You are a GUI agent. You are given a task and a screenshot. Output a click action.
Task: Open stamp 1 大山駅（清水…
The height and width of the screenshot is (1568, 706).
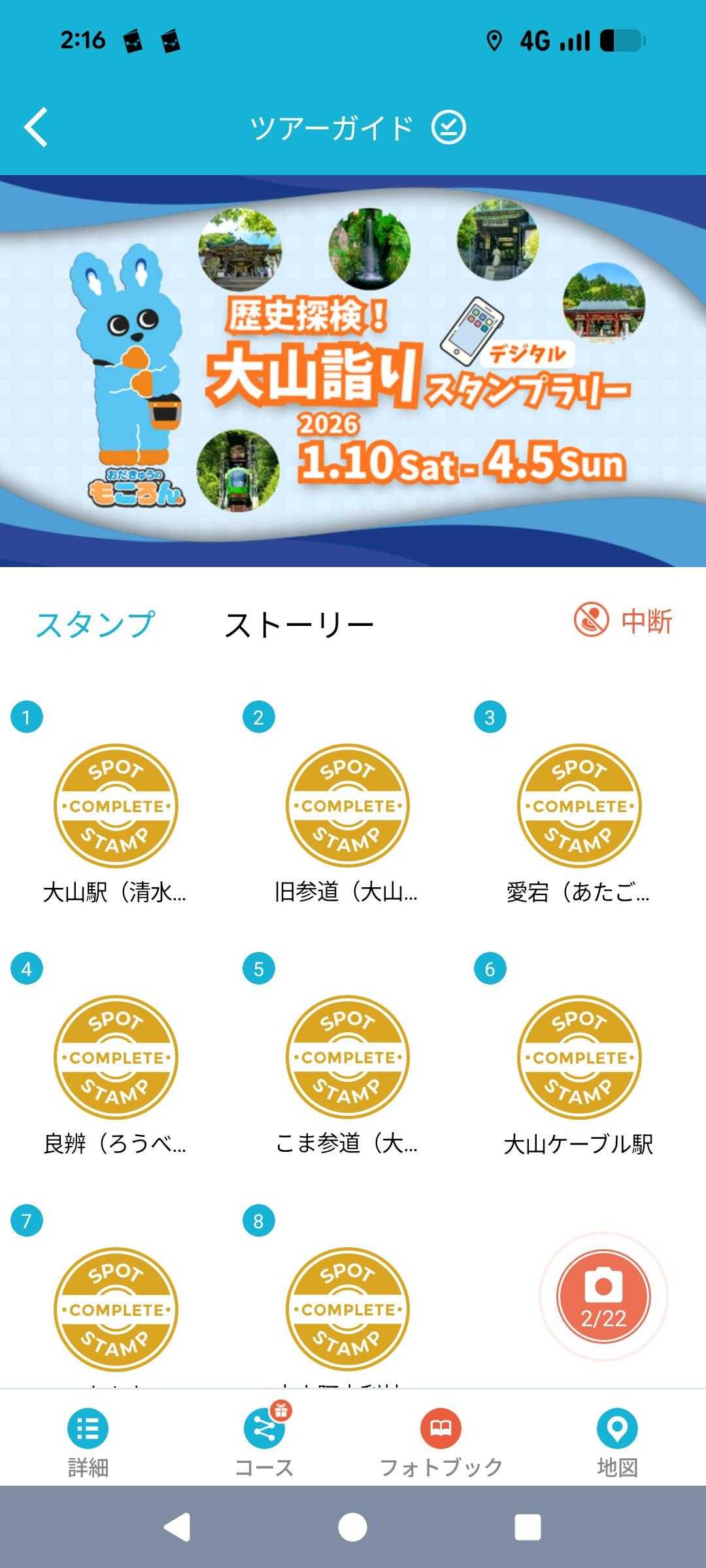116,806
